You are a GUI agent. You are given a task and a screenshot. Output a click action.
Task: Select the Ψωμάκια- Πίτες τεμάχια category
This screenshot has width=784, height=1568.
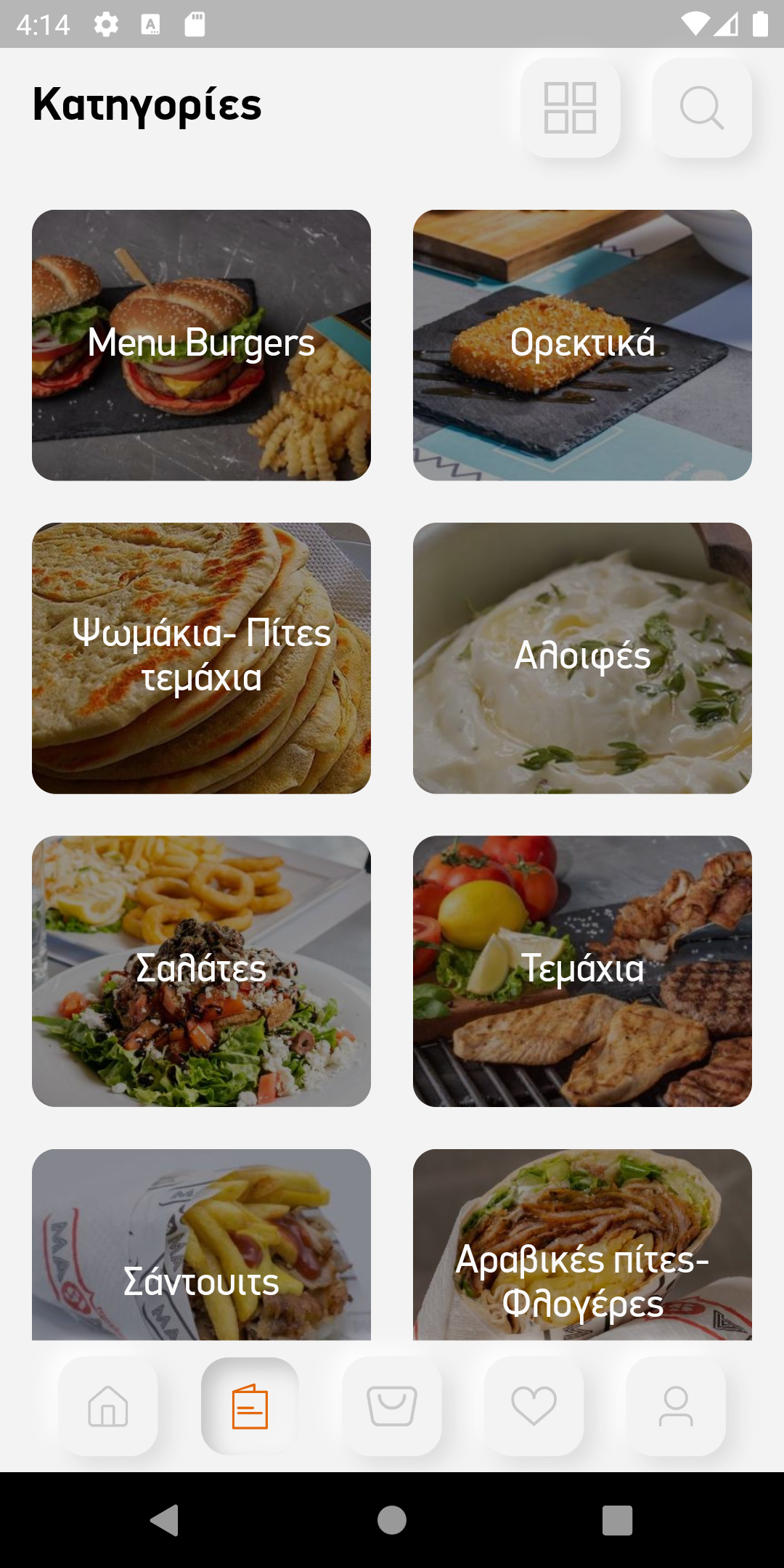pos(201,658)
